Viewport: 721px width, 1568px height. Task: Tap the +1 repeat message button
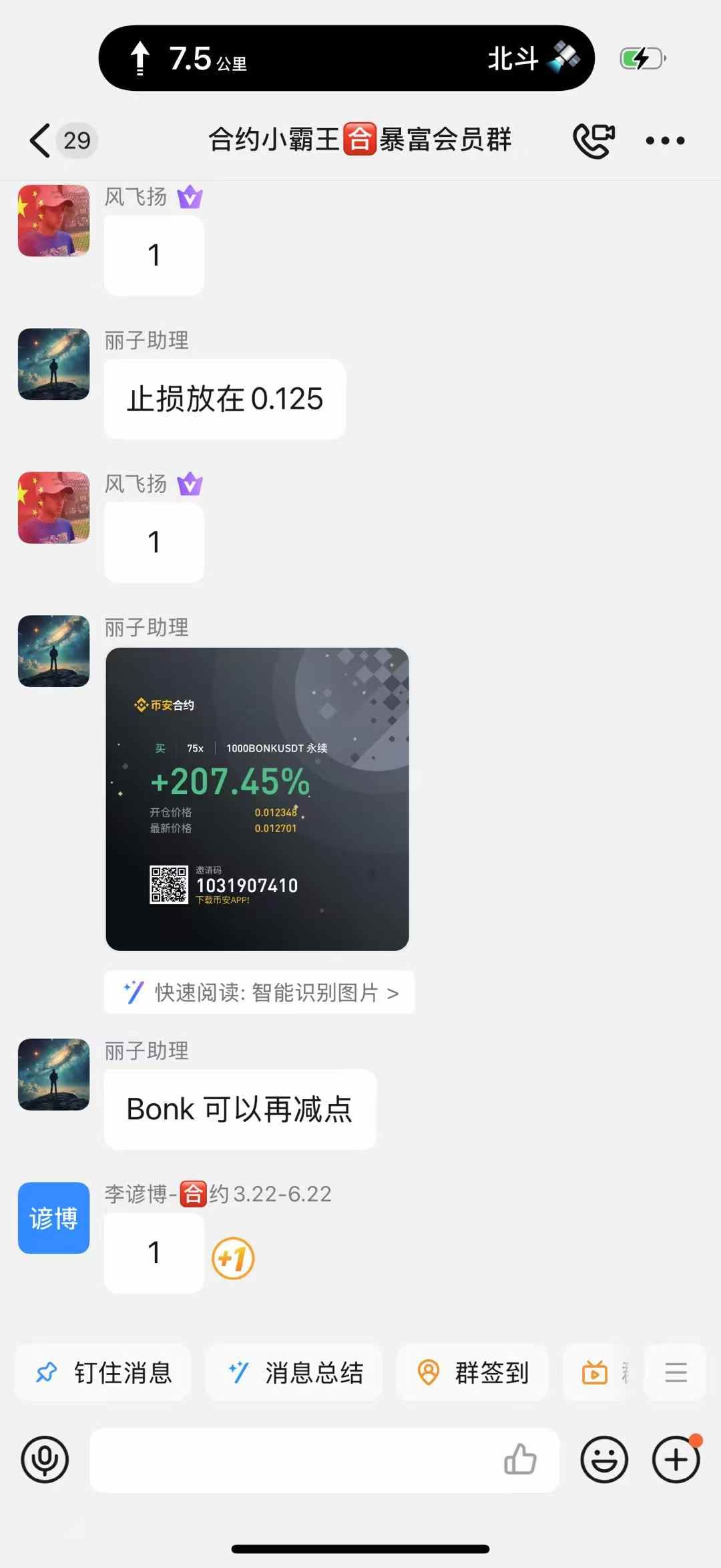click(x=233, y=1259)
